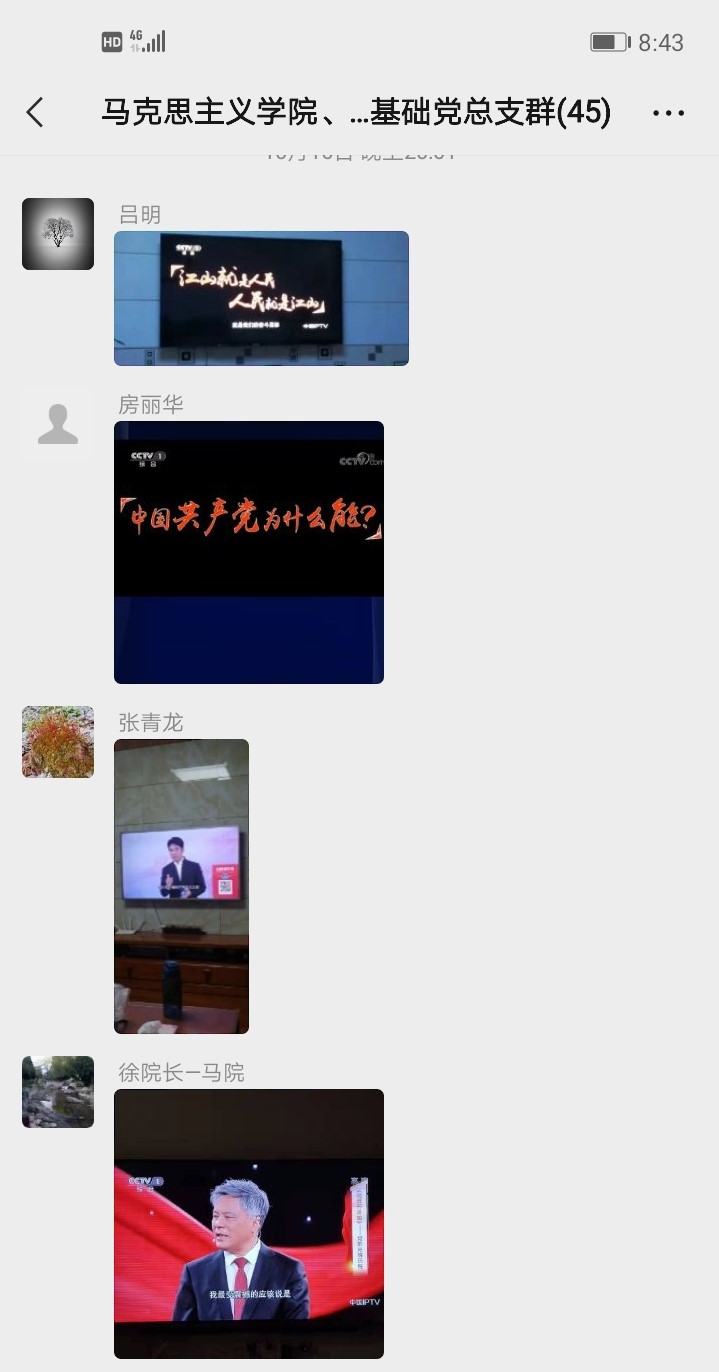This screenshot has width=719, height=1372.
Task: Open 房丽华's profile avatar
Action: [58, 424]
